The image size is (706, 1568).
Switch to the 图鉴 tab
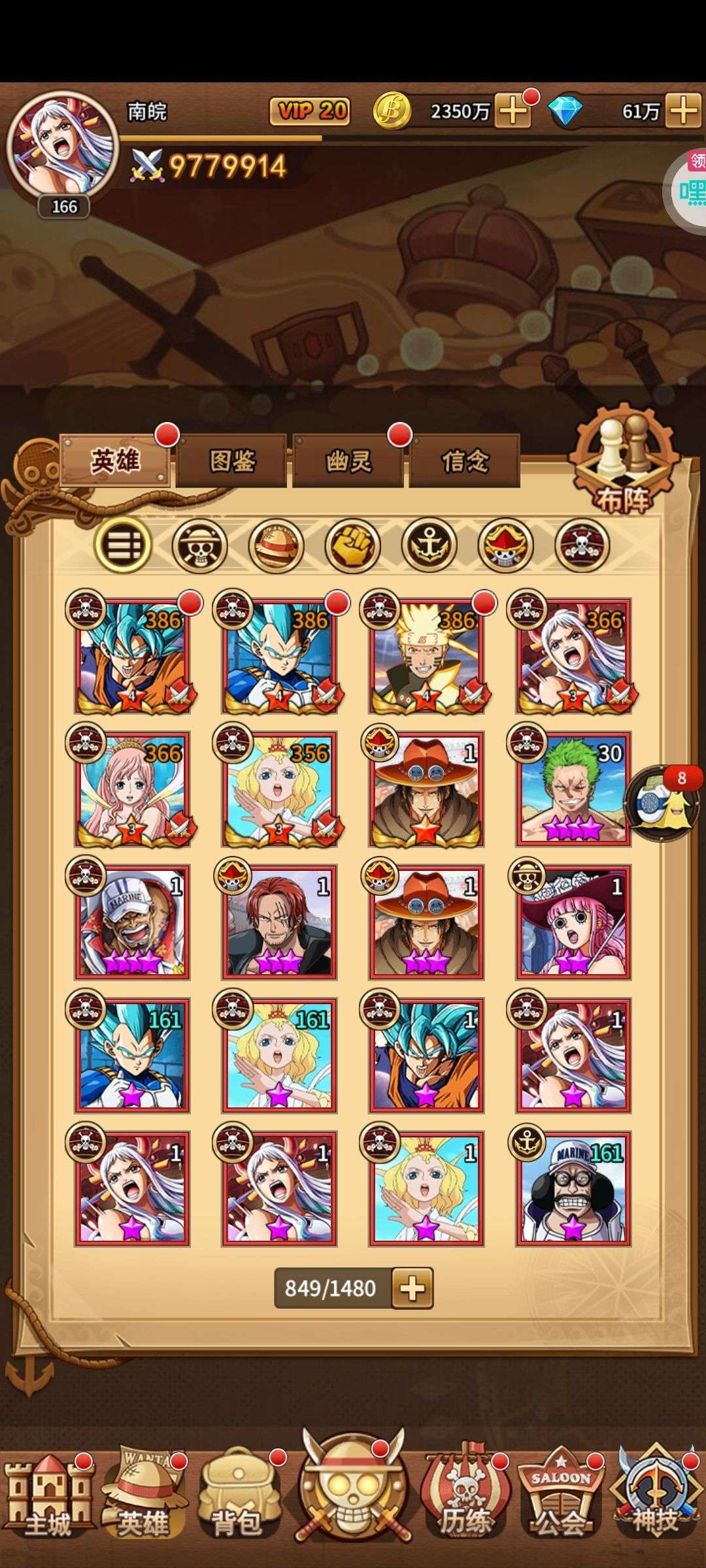(232, 461)
